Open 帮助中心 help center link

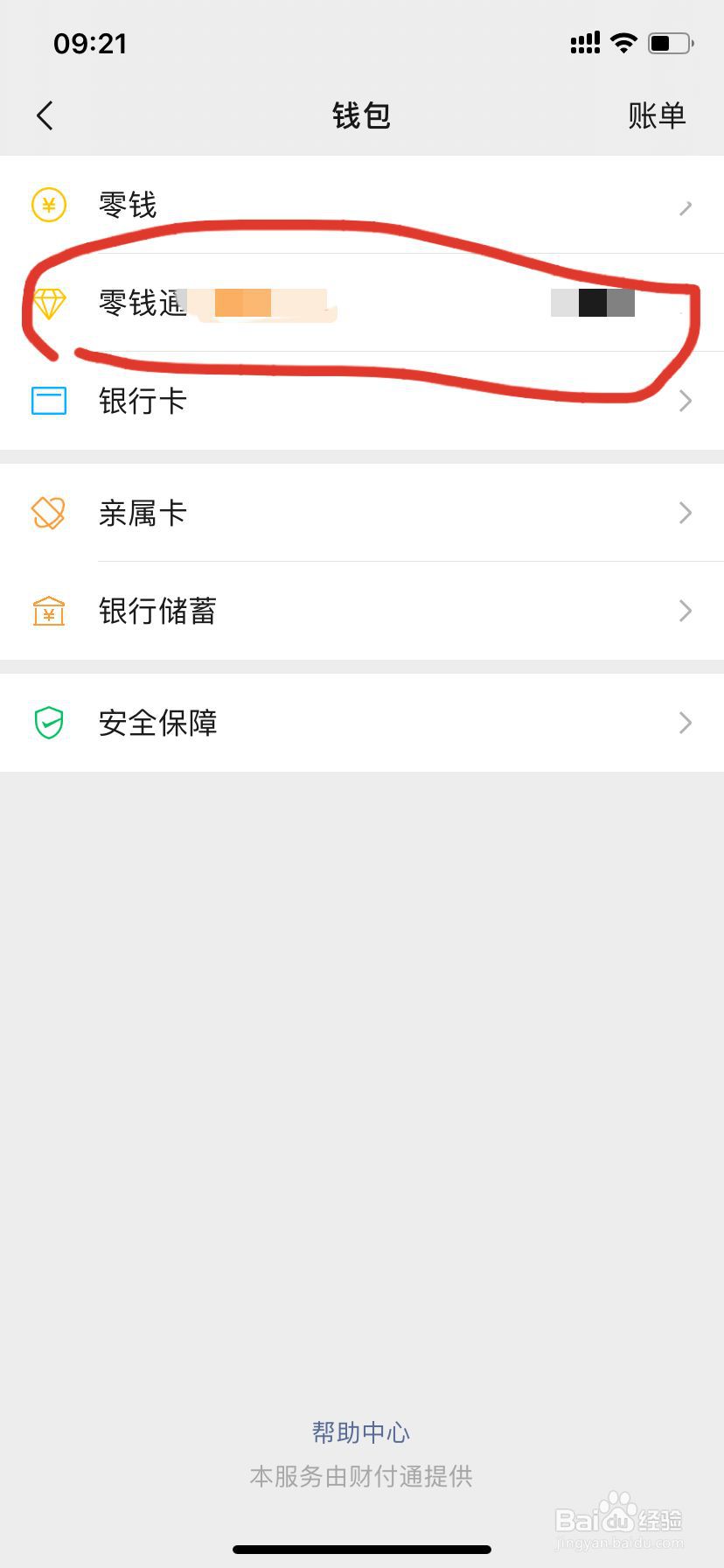point(361,1431)
